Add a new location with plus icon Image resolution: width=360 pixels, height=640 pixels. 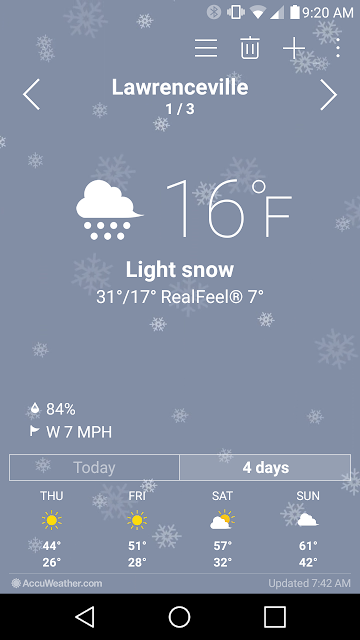pos(294,48)
